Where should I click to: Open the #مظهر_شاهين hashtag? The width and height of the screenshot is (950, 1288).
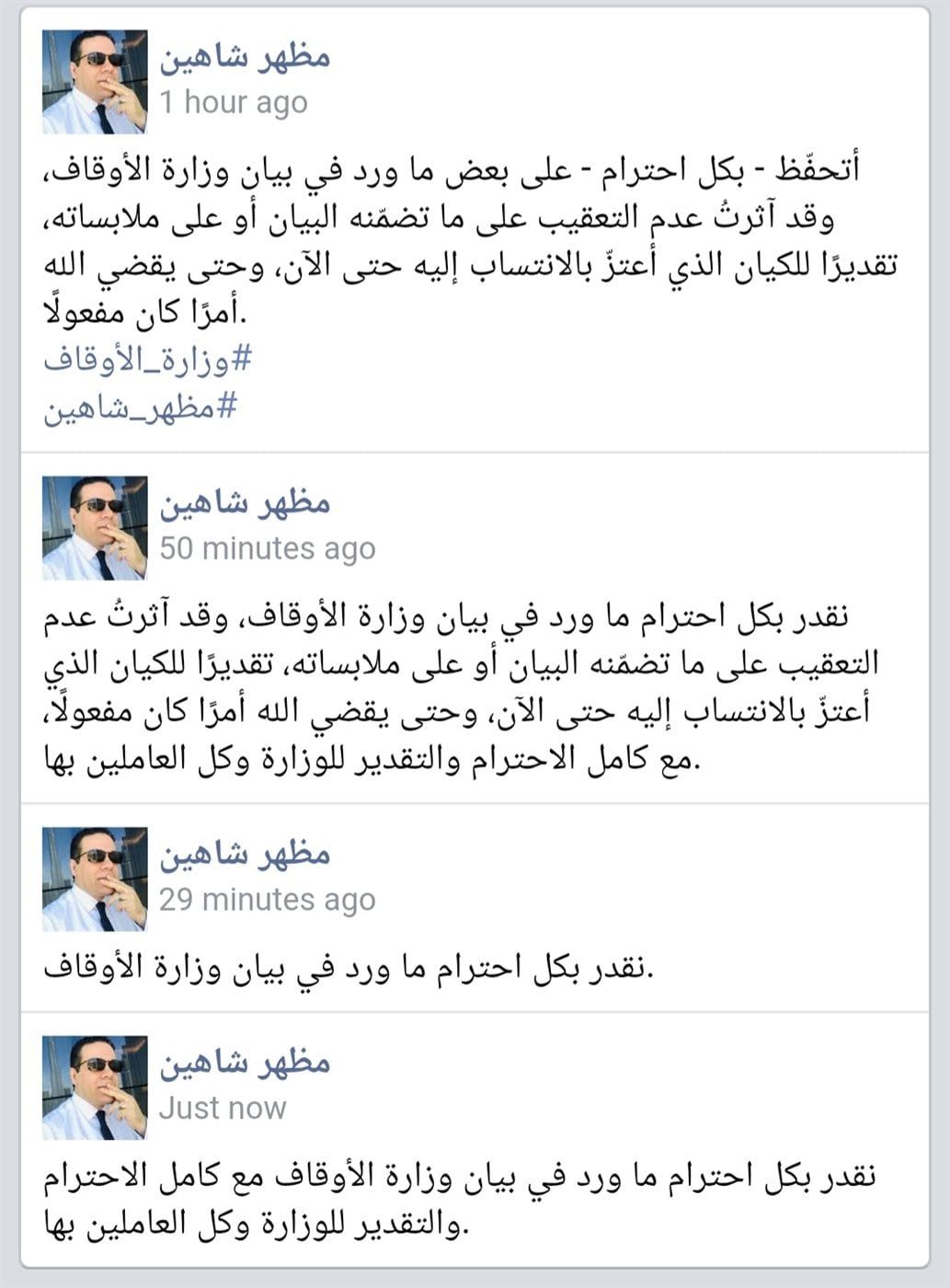[140, 407]
